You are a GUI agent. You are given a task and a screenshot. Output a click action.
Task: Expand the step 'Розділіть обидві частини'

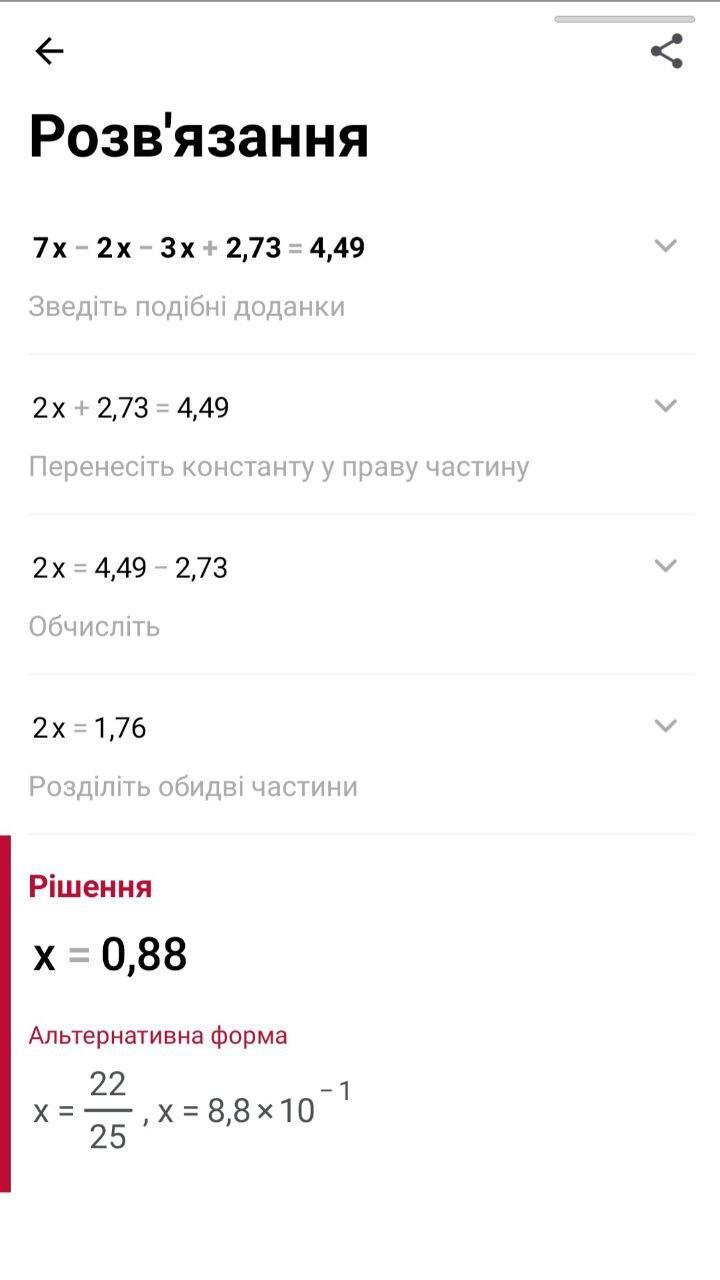pos(665,726)
